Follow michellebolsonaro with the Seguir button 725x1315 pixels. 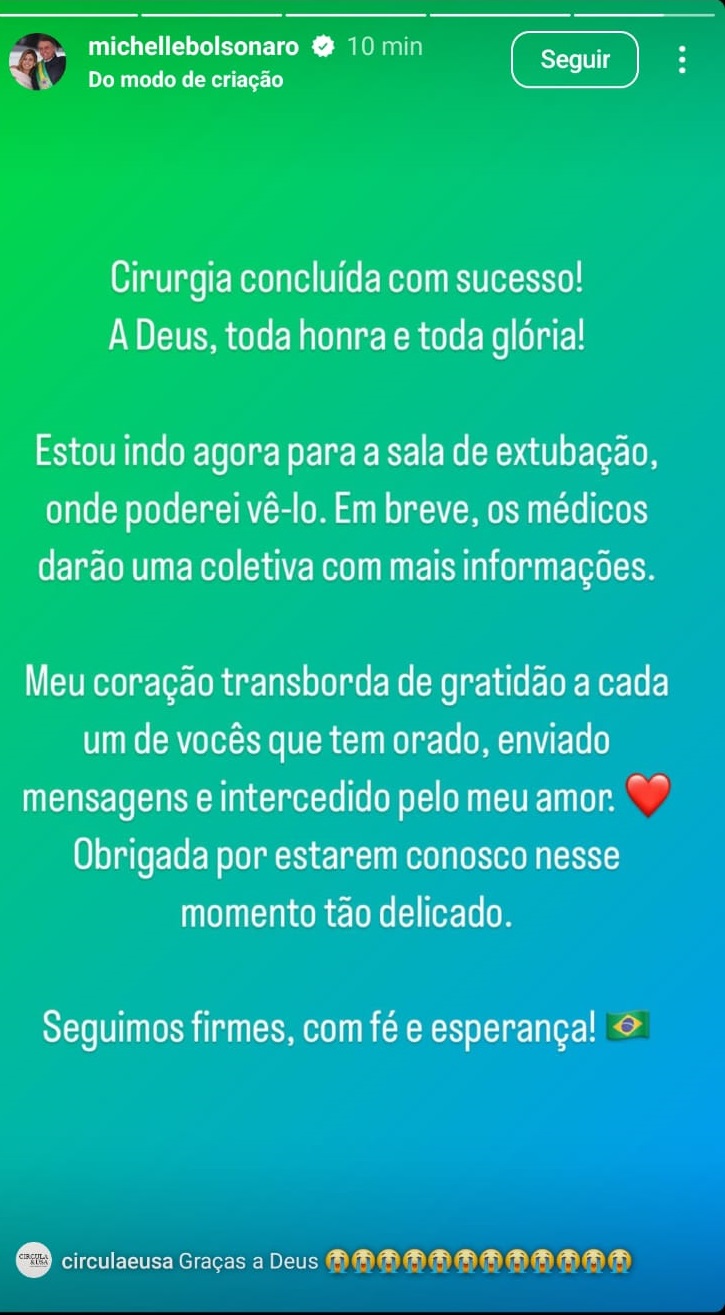click(575, 60)
